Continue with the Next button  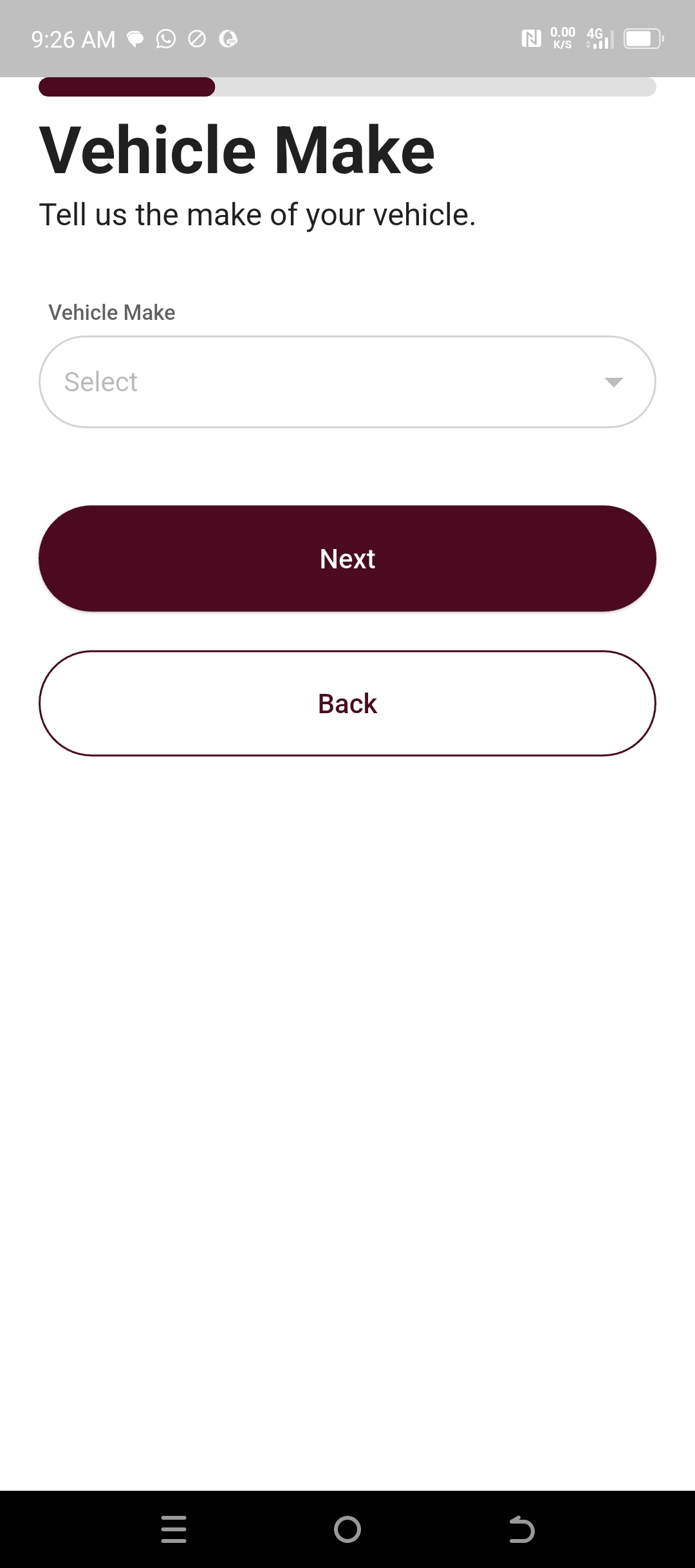347,559
